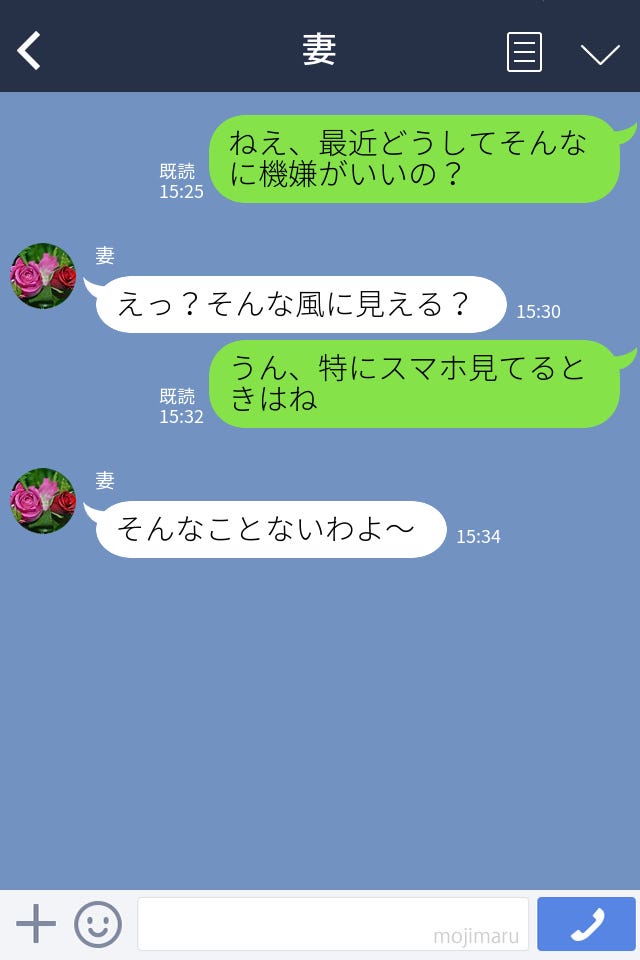Open the plus attachment menu

tap(36, 924)
